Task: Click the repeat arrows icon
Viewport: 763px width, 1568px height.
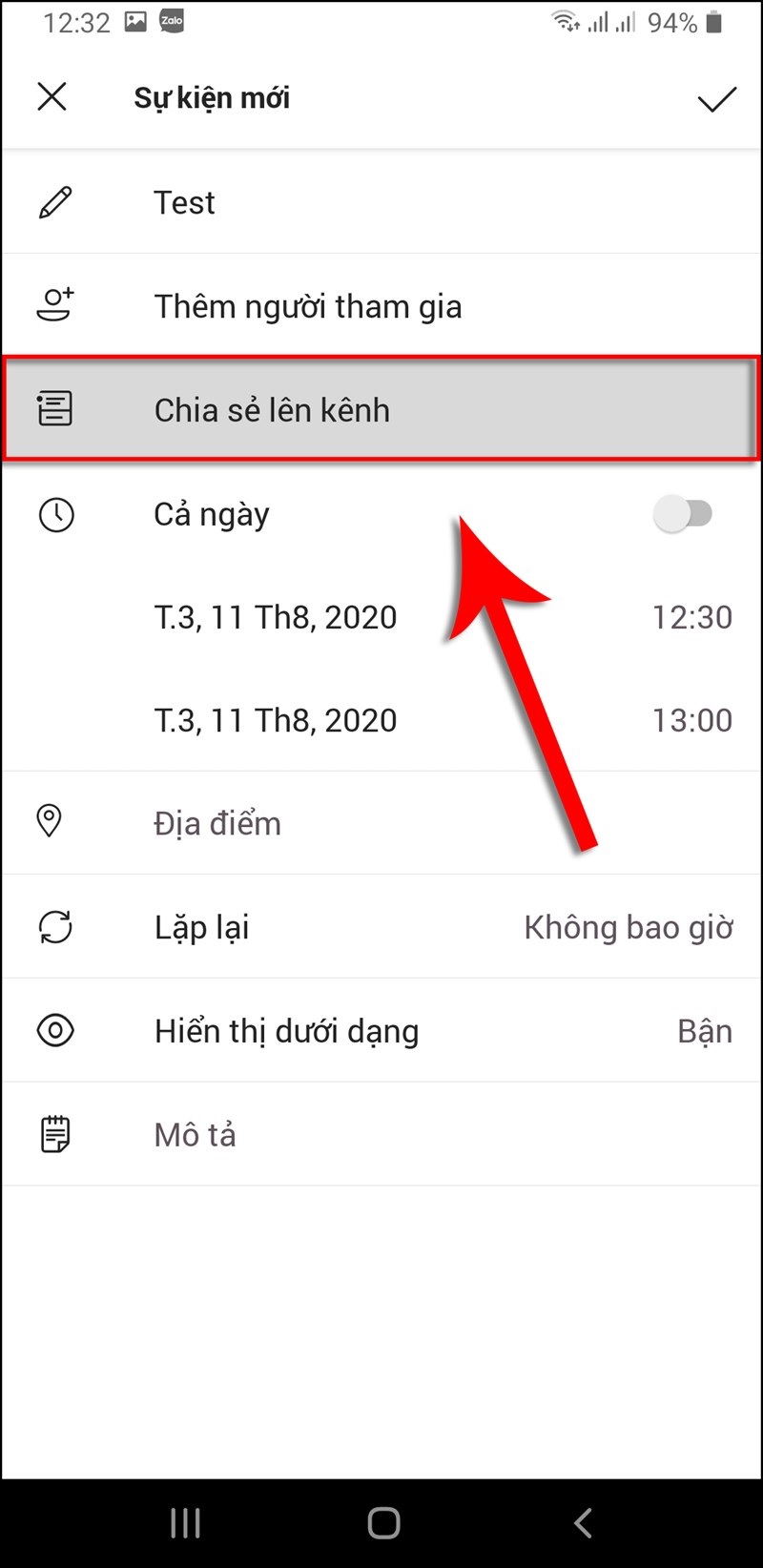Action: pyautogui.click(x=54, y=926)
